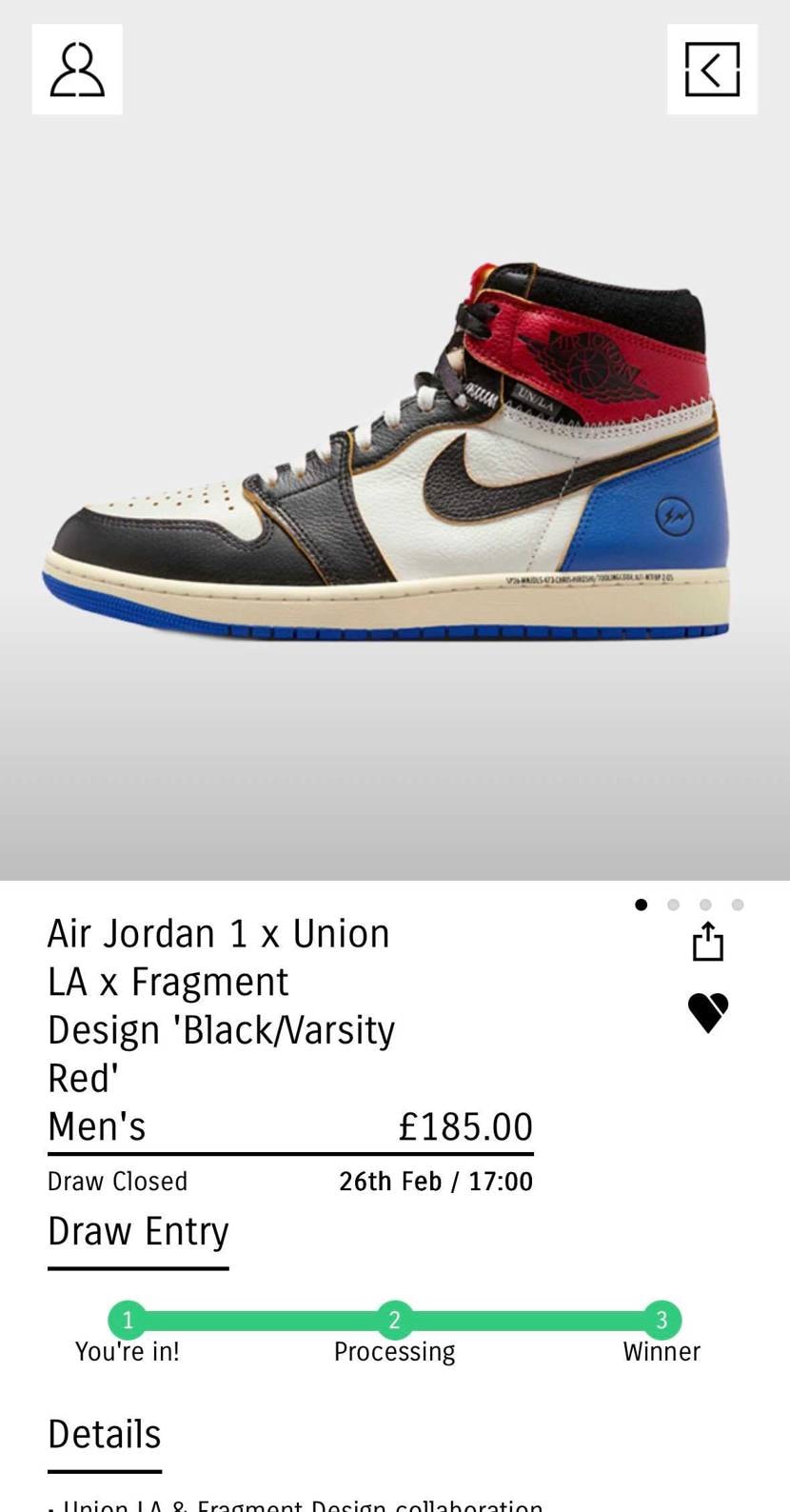Open the account profile icon
Screen dimensions: 790x1512
(x=77, y=70)
